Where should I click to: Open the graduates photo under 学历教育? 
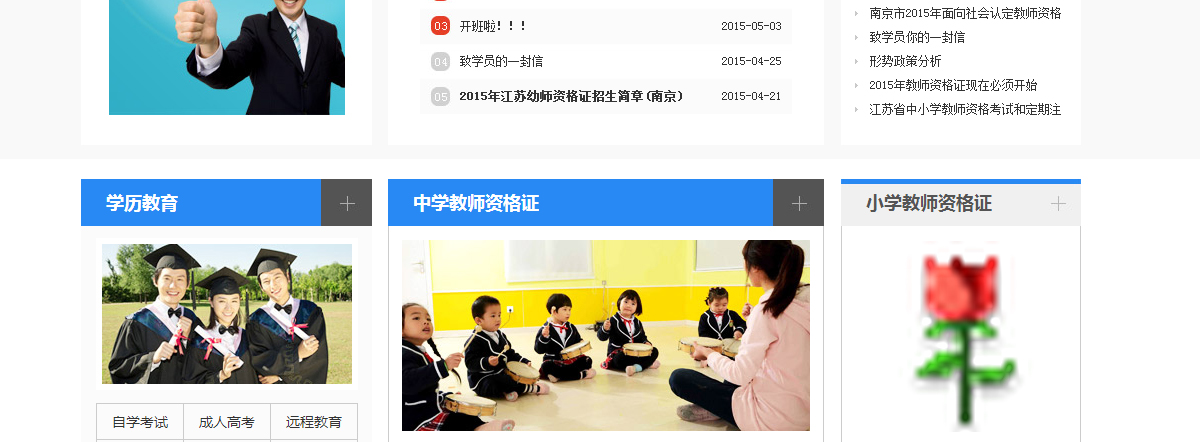click(227, 313)
